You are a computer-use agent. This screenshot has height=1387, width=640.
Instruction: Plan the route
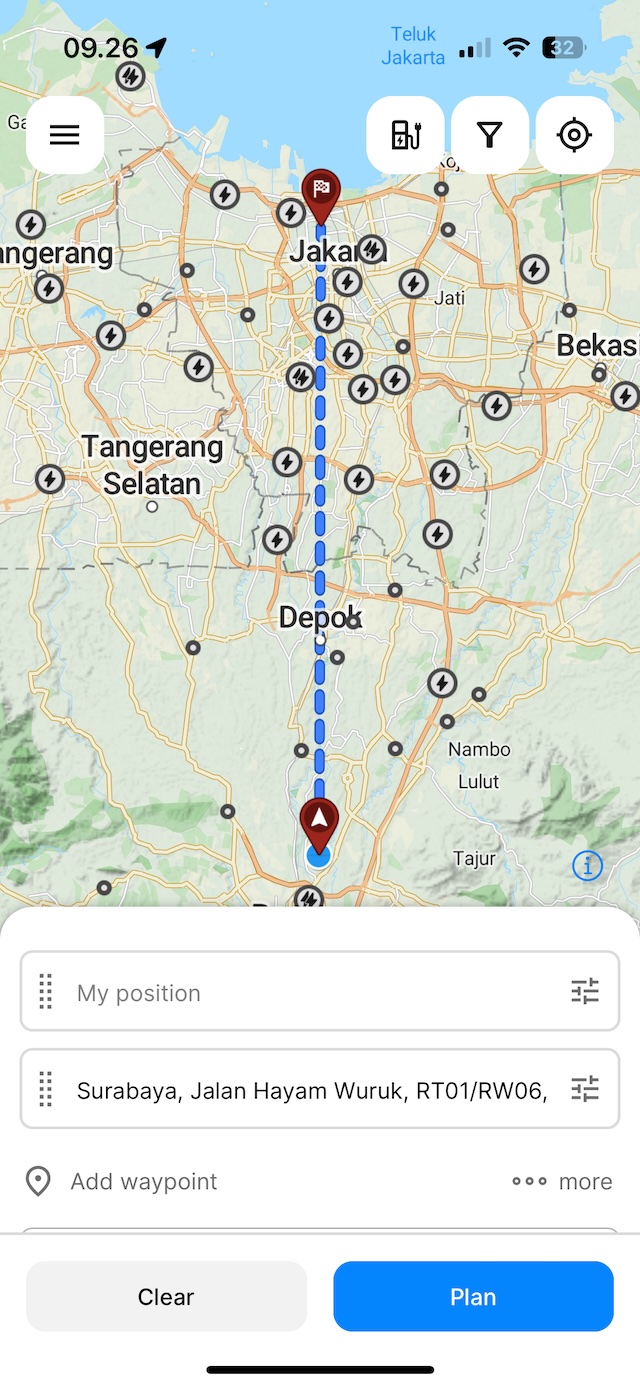point(473,1296)
